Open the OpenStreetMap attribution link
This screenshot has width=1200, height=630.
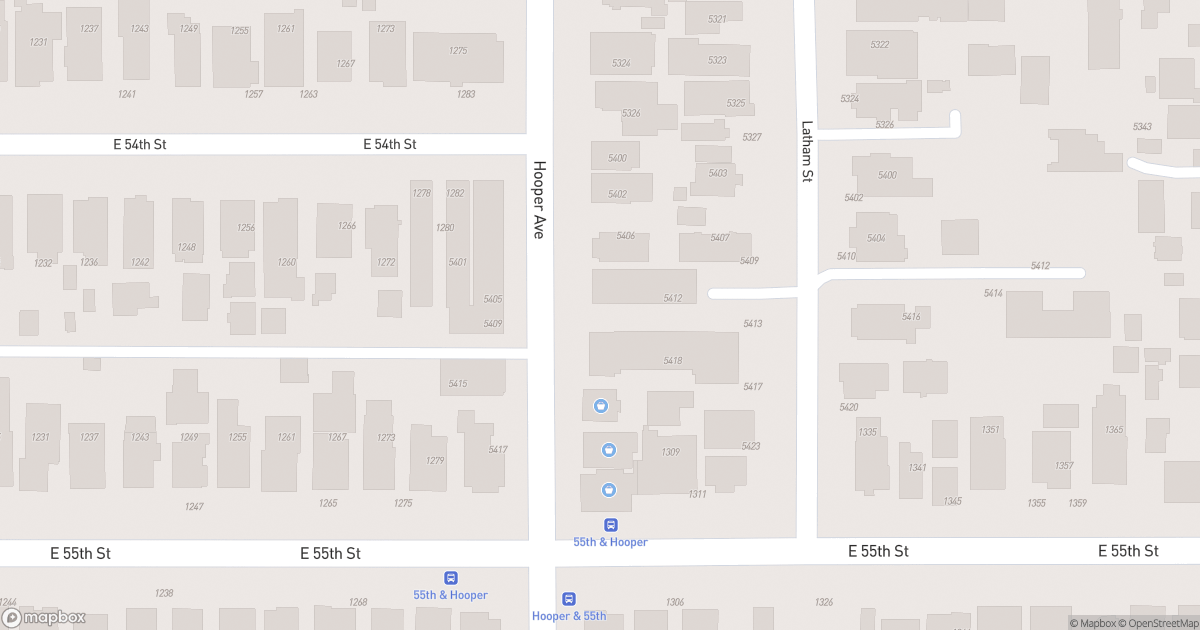1159,623
